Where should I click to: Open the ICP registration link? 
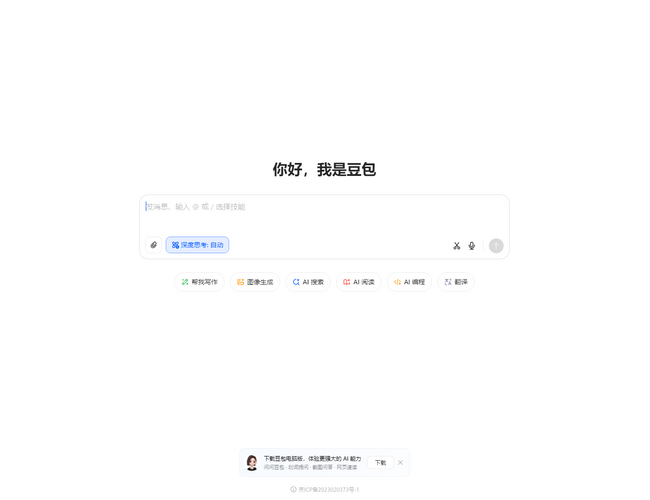pos(328,490)
